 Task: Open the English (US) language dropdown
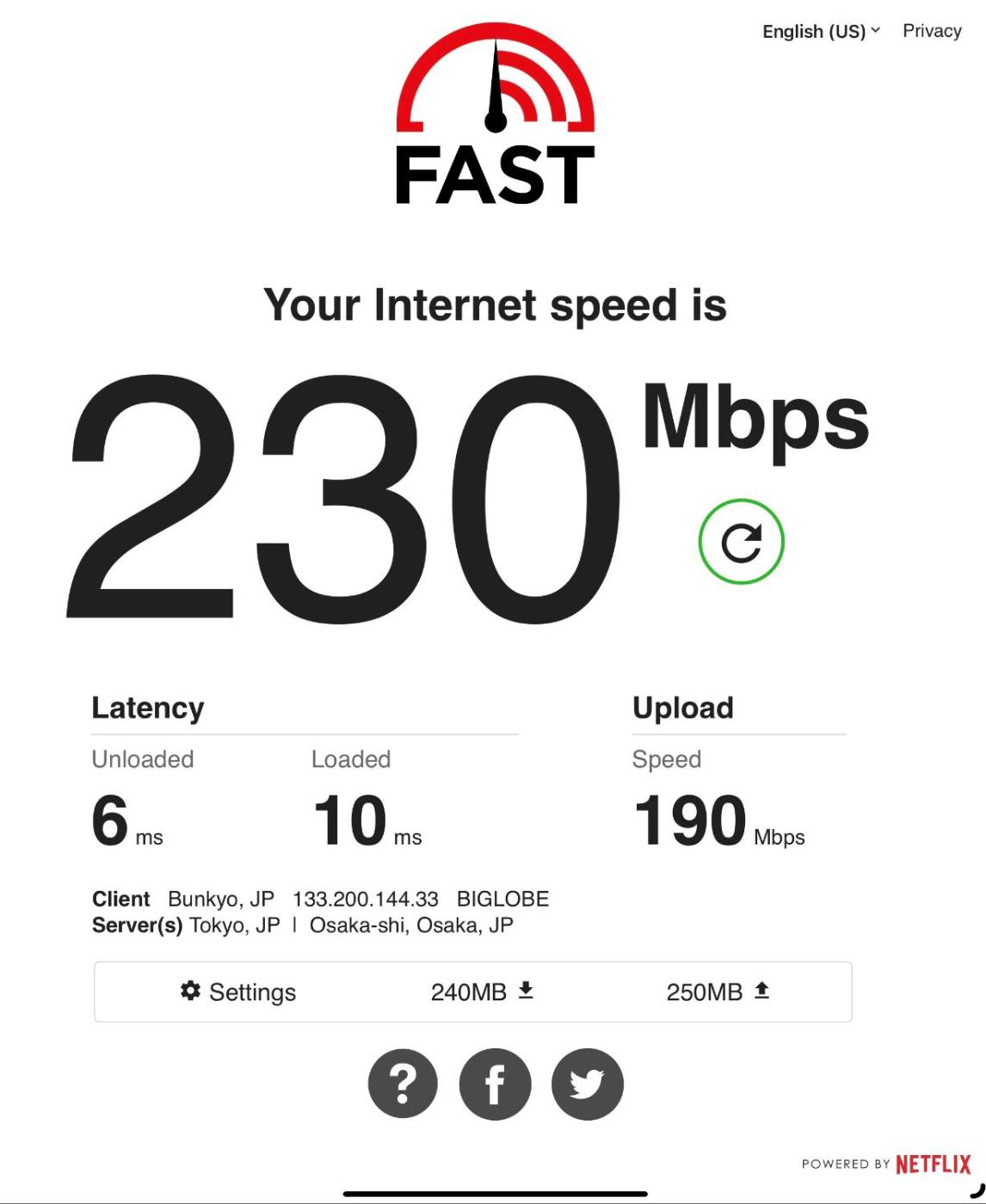[821, 32]
